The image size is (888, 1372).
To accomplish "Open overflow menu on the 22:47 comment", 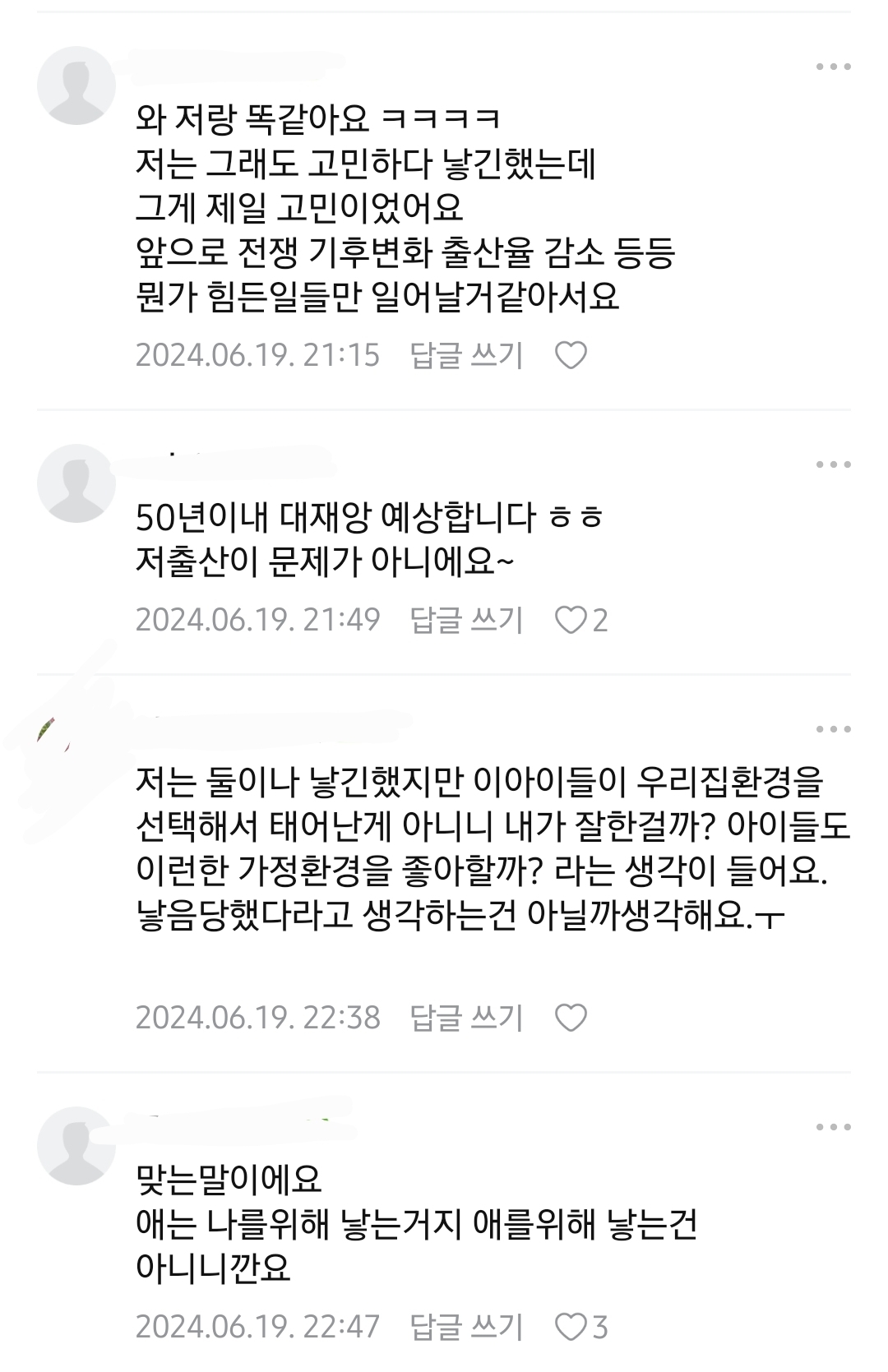I will (833, 1127).
